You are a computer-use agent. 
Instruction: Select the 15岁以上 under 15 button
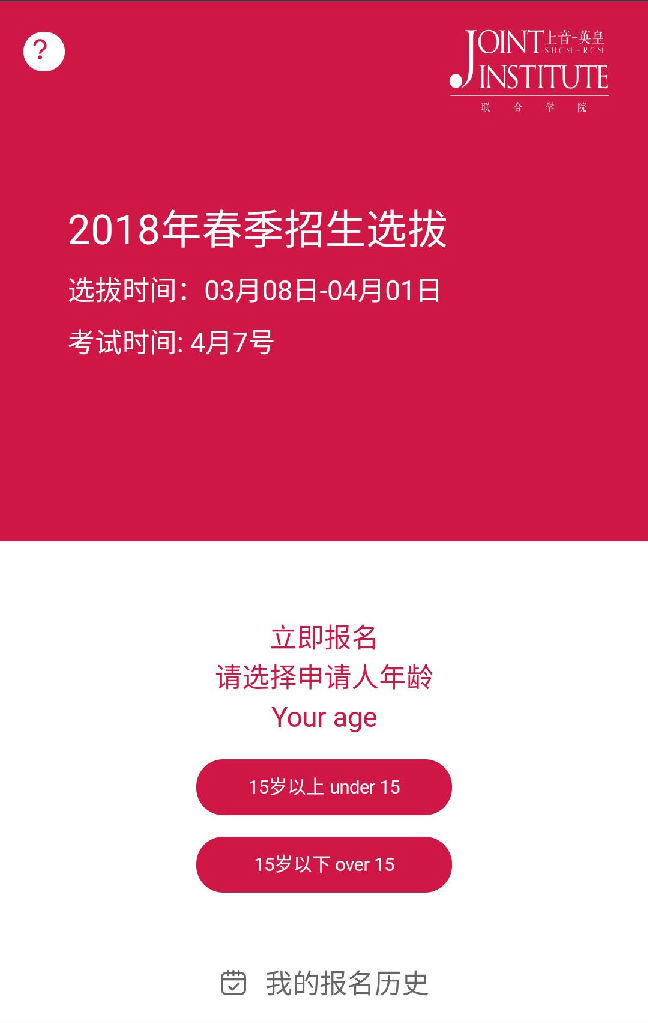coord(324,787)
